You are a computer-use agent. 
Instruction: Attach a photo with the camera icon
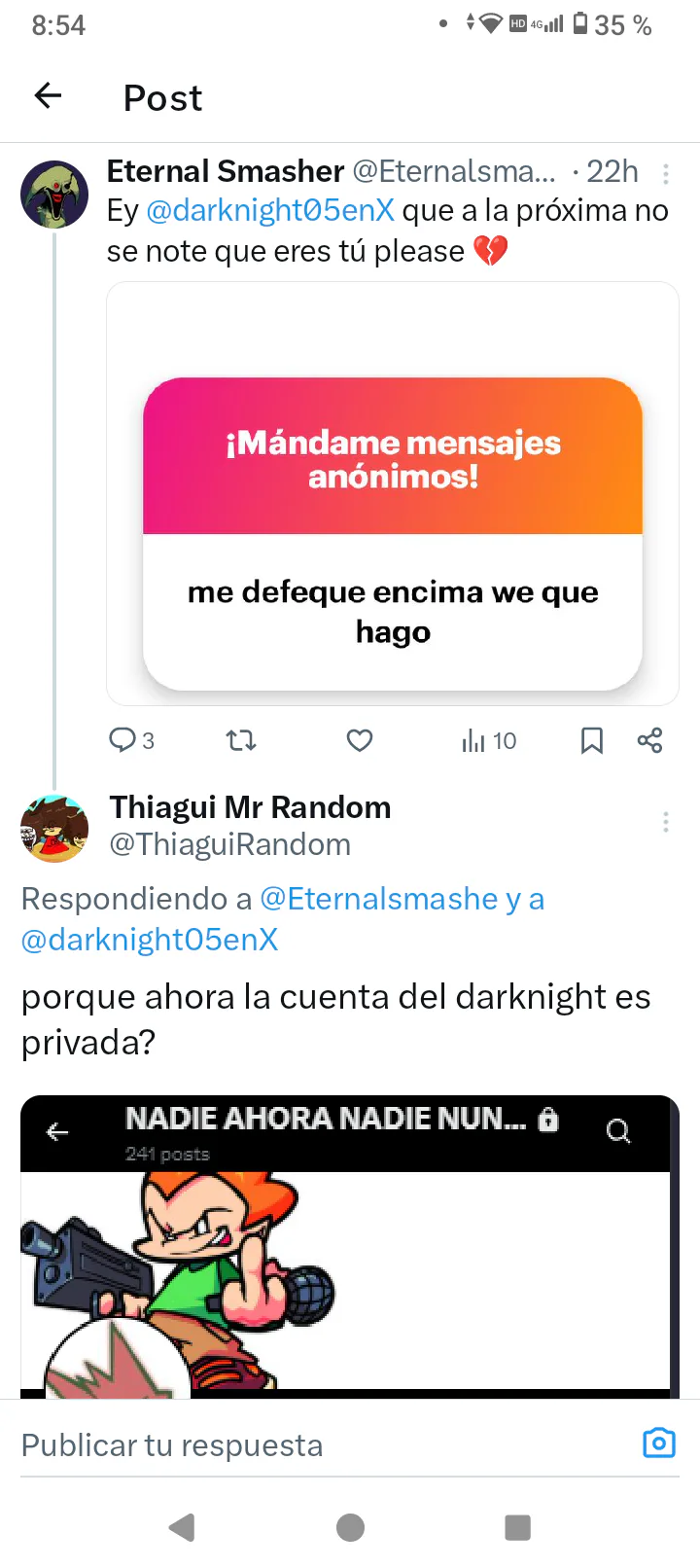pyautogui.click(x=659, y=1443)
